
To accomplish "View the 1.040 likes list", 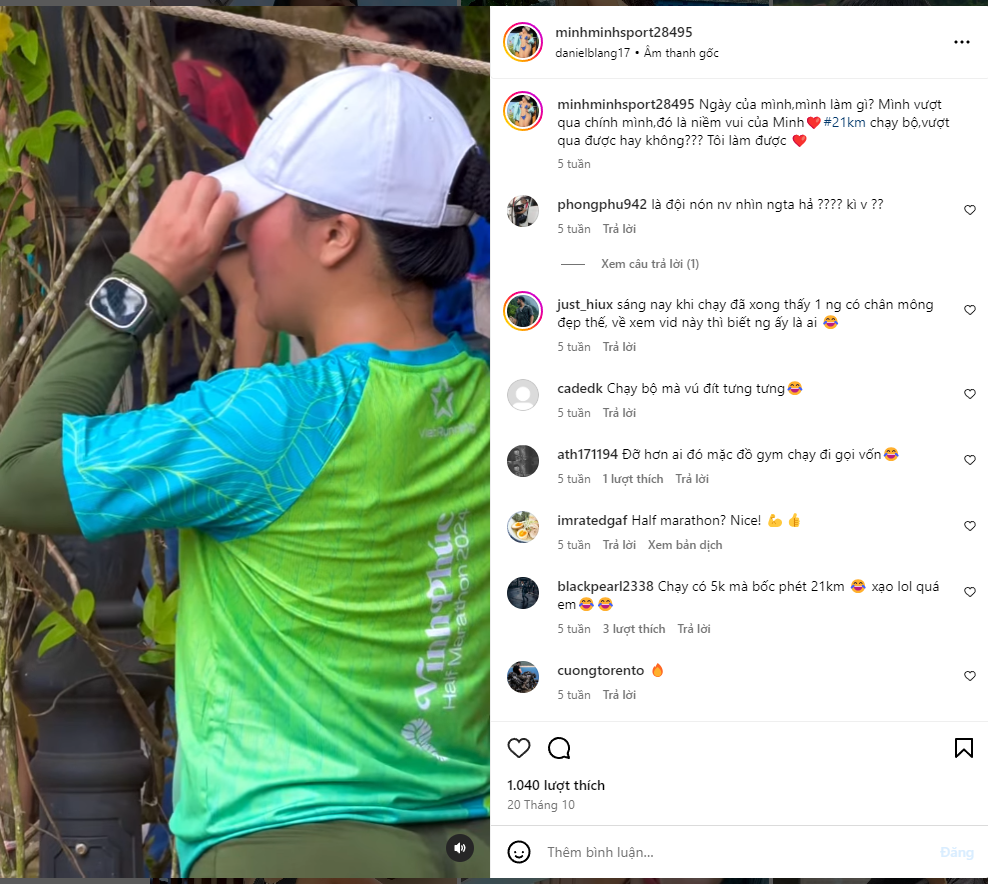I will pos(555,785).
